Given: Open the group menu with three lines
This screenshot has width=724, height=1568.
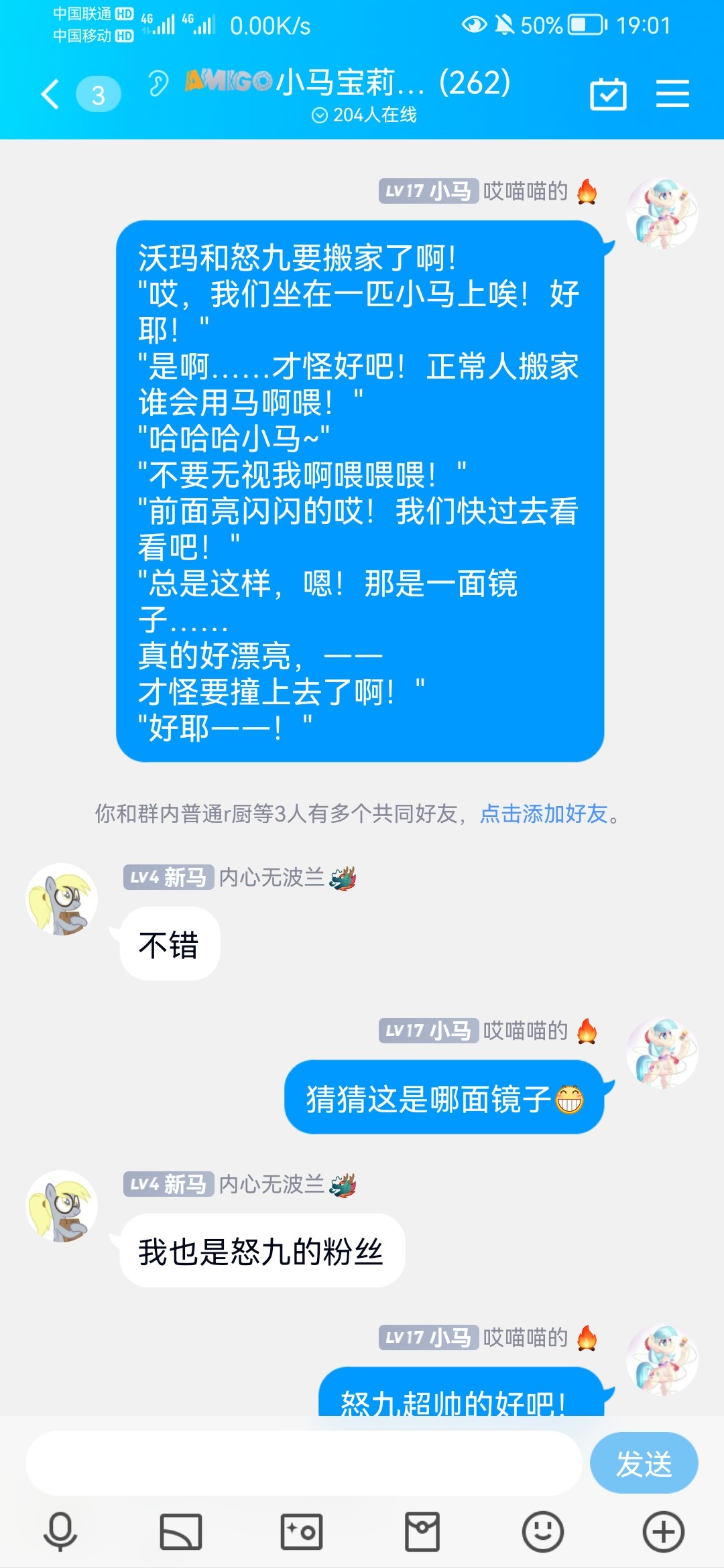Looking at the screenshot, I should tap(672, 94).
